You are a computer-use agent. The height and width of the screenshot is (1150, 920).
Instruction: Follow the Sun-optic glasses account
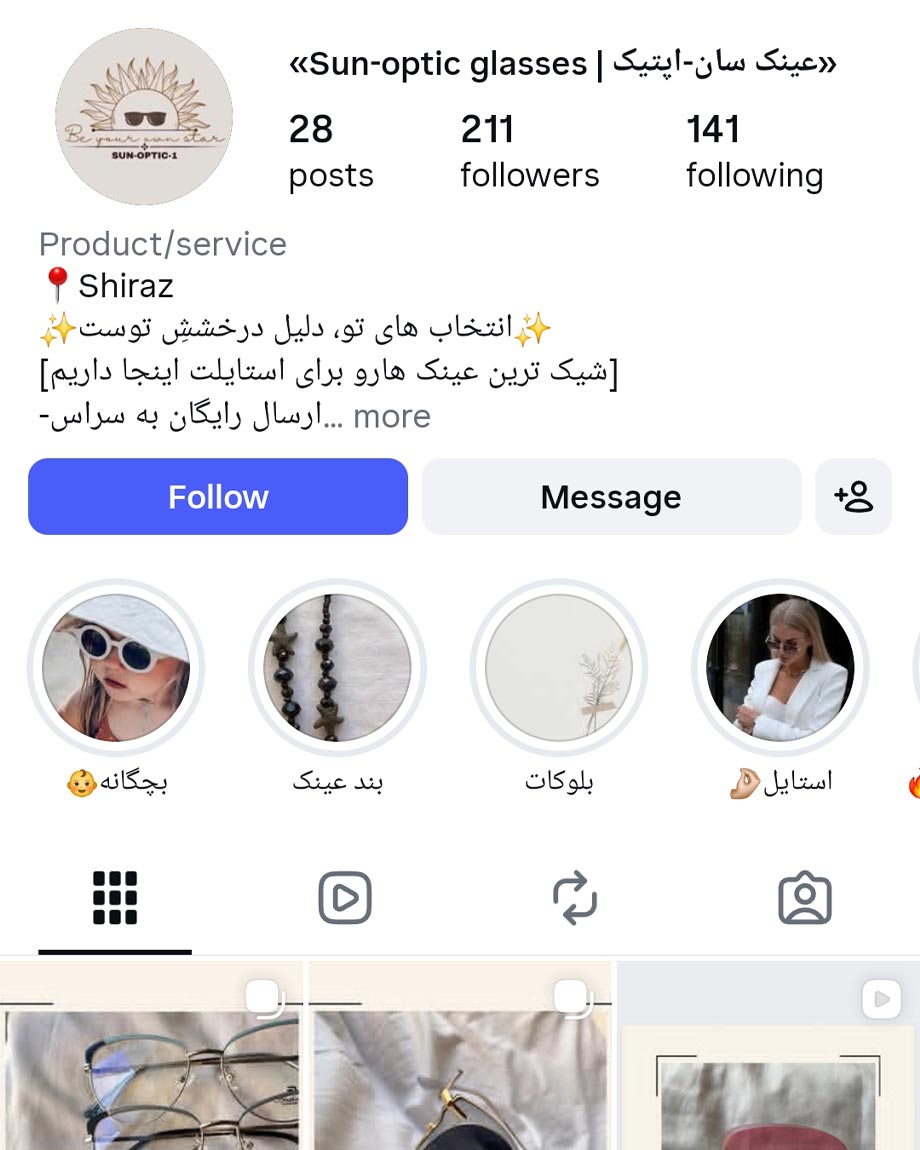(x=218, y=497)
